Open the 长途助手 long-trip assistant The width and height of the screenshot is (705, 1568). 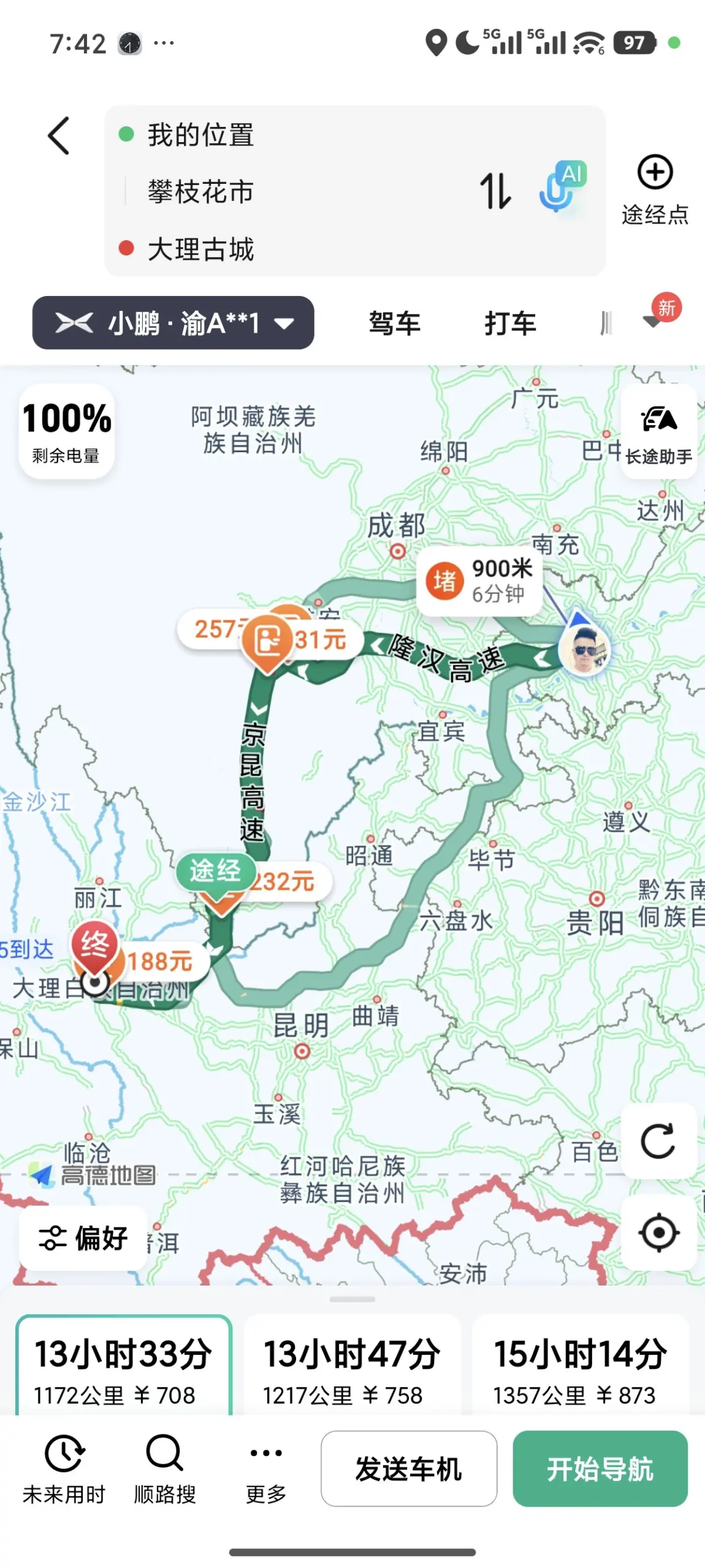[x=659, y=432]
